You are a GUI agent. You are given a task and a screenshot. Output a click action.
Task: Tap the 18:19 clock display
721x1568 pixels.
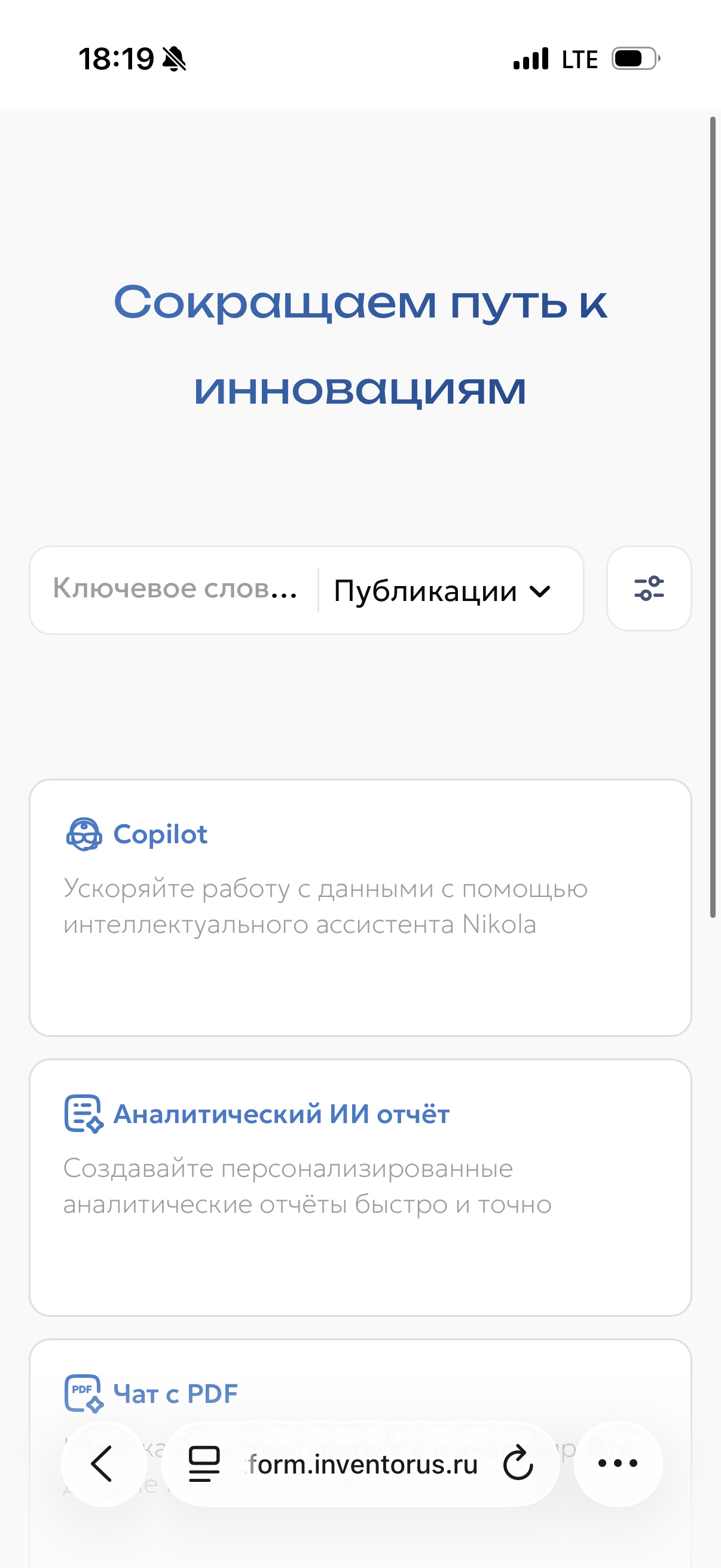[117, 58]
